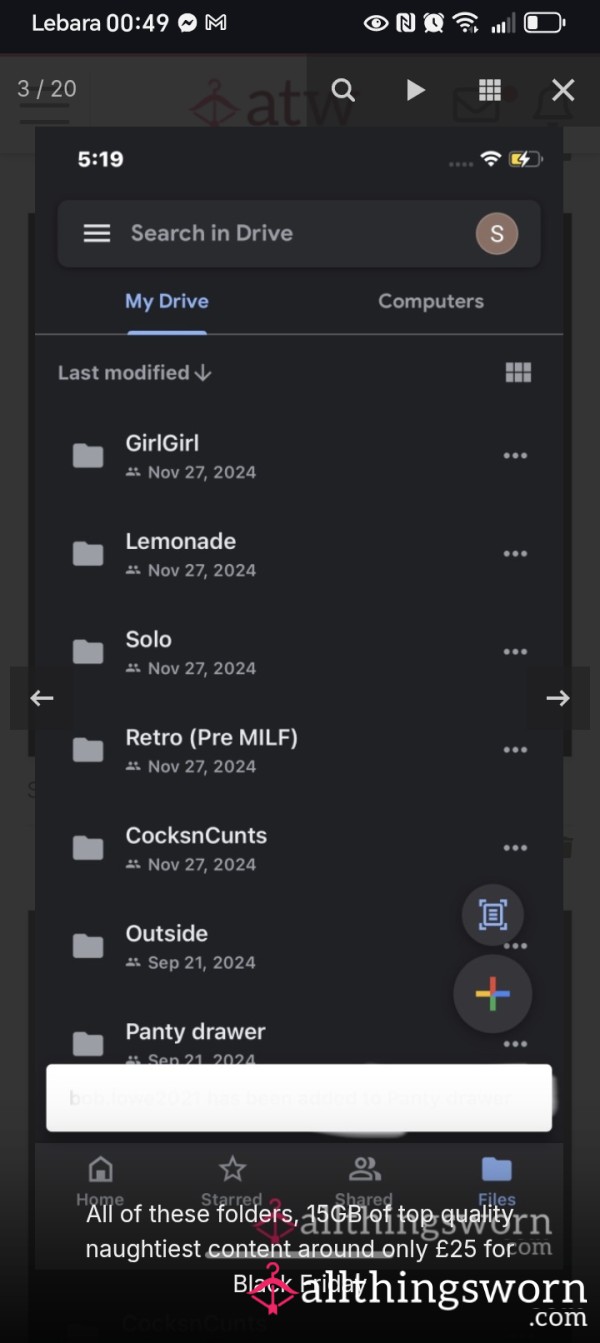Go to the previous image
The height and width of the screenshot is (1343, 600).
pyautogui.click(x=42, y=698)
